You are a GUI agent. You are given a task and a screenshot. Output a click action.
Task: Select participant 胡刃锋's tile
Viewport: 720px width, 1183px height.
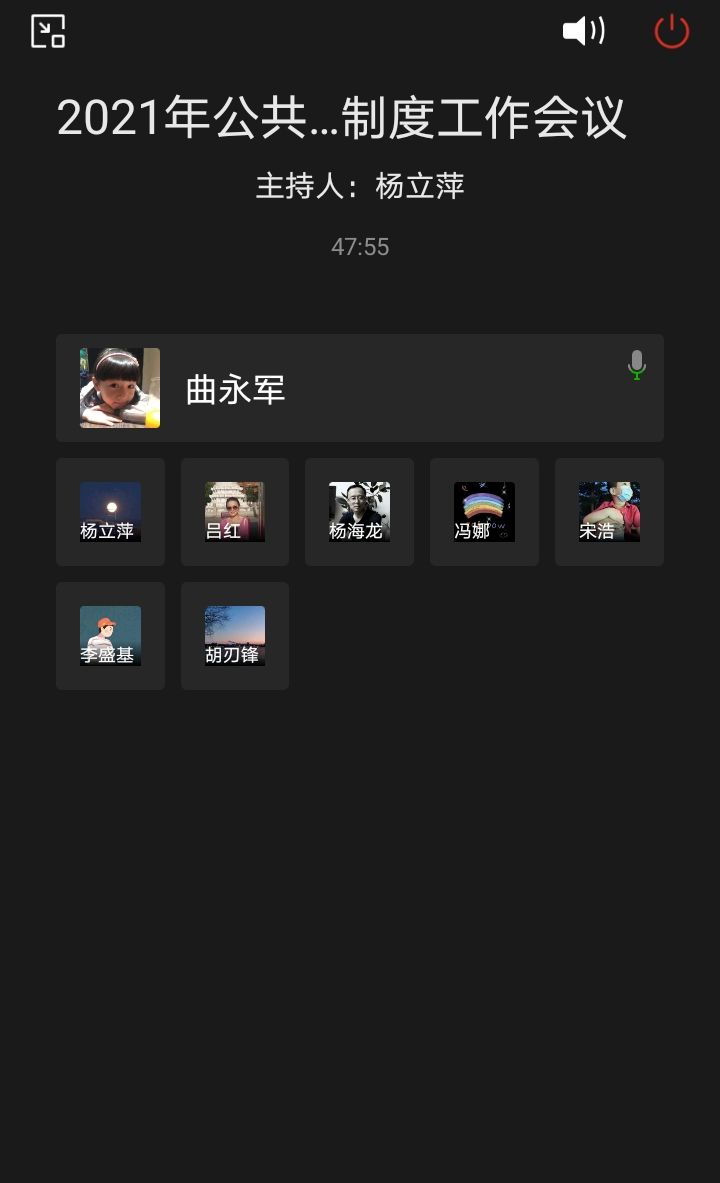[235, 636]
